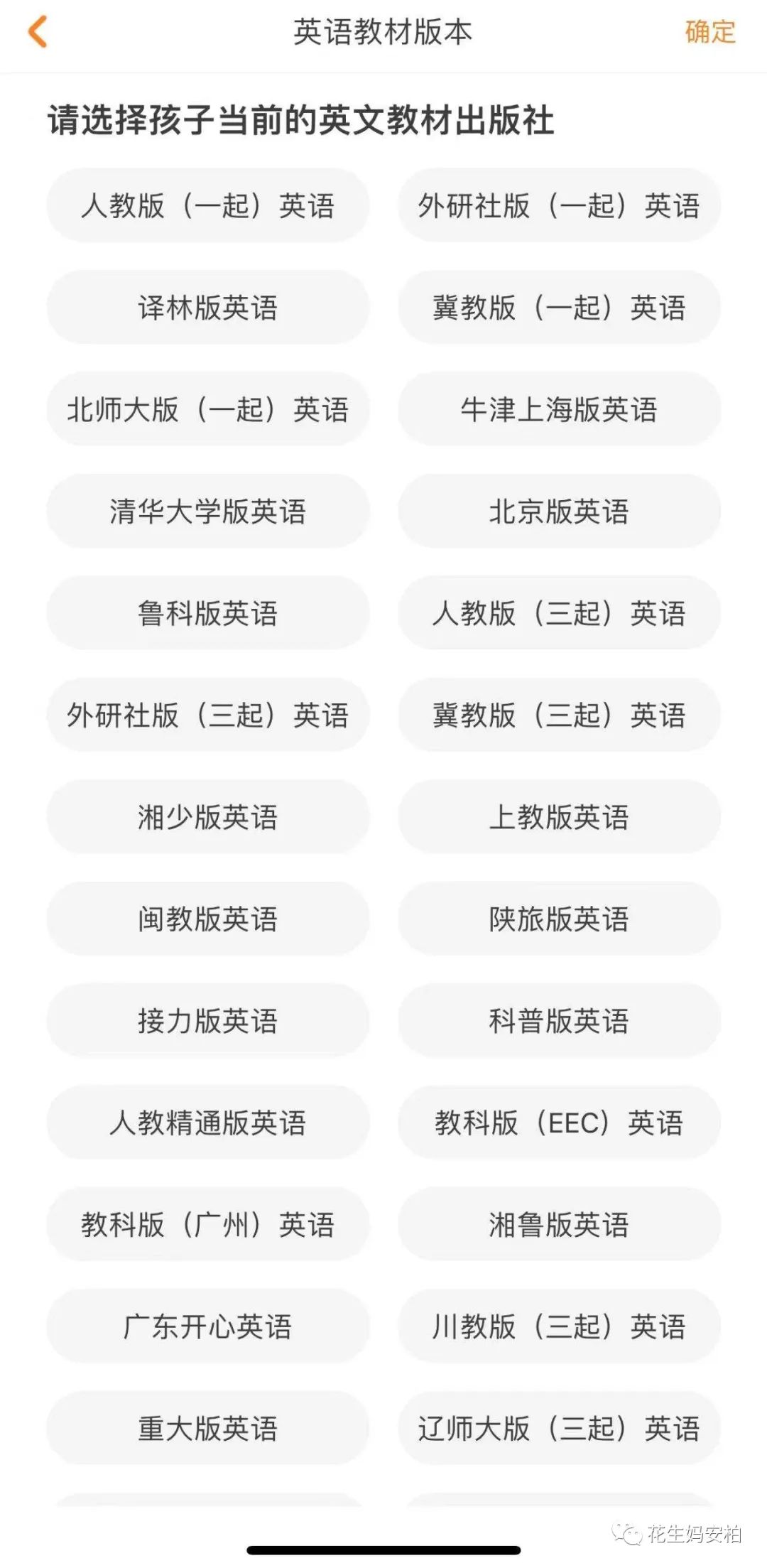Select 清华大学版英语

pyautogui.click(x=207, y=511)
